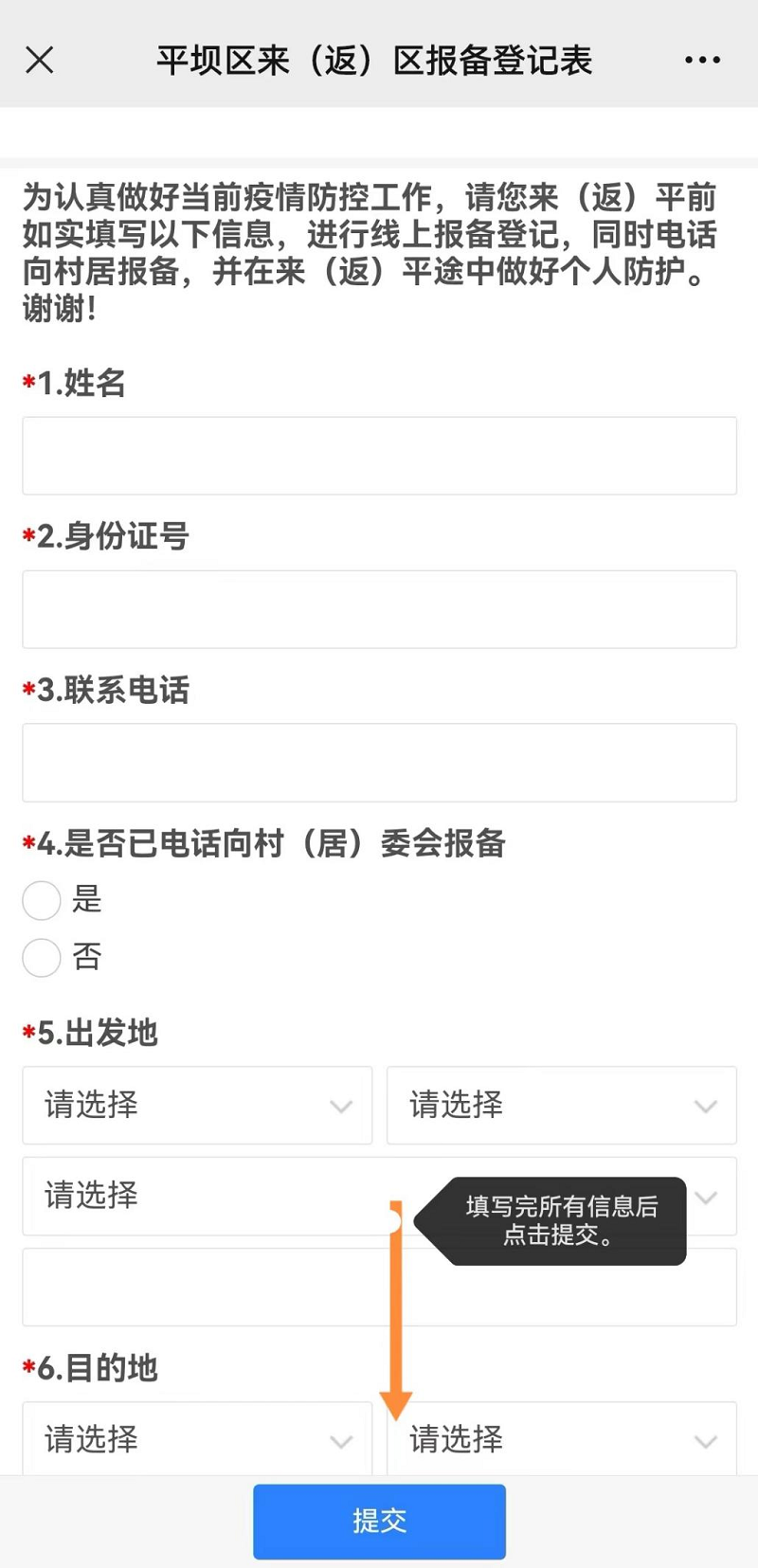This screenshot has height=1568, width=758.
Task: Tap the detail text box under 出发地
Action: point(379,1287)
